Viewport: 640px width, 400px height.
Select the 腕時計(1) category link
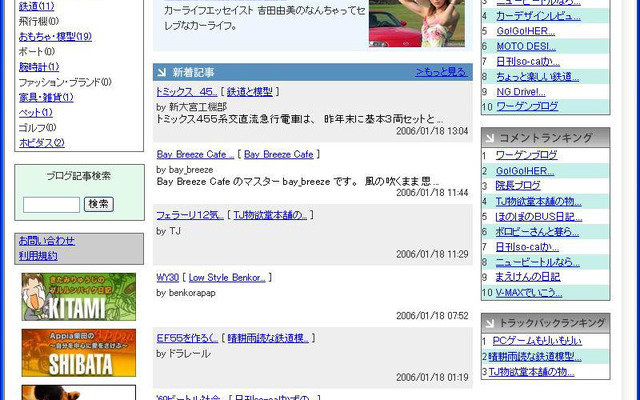(39, 67)
